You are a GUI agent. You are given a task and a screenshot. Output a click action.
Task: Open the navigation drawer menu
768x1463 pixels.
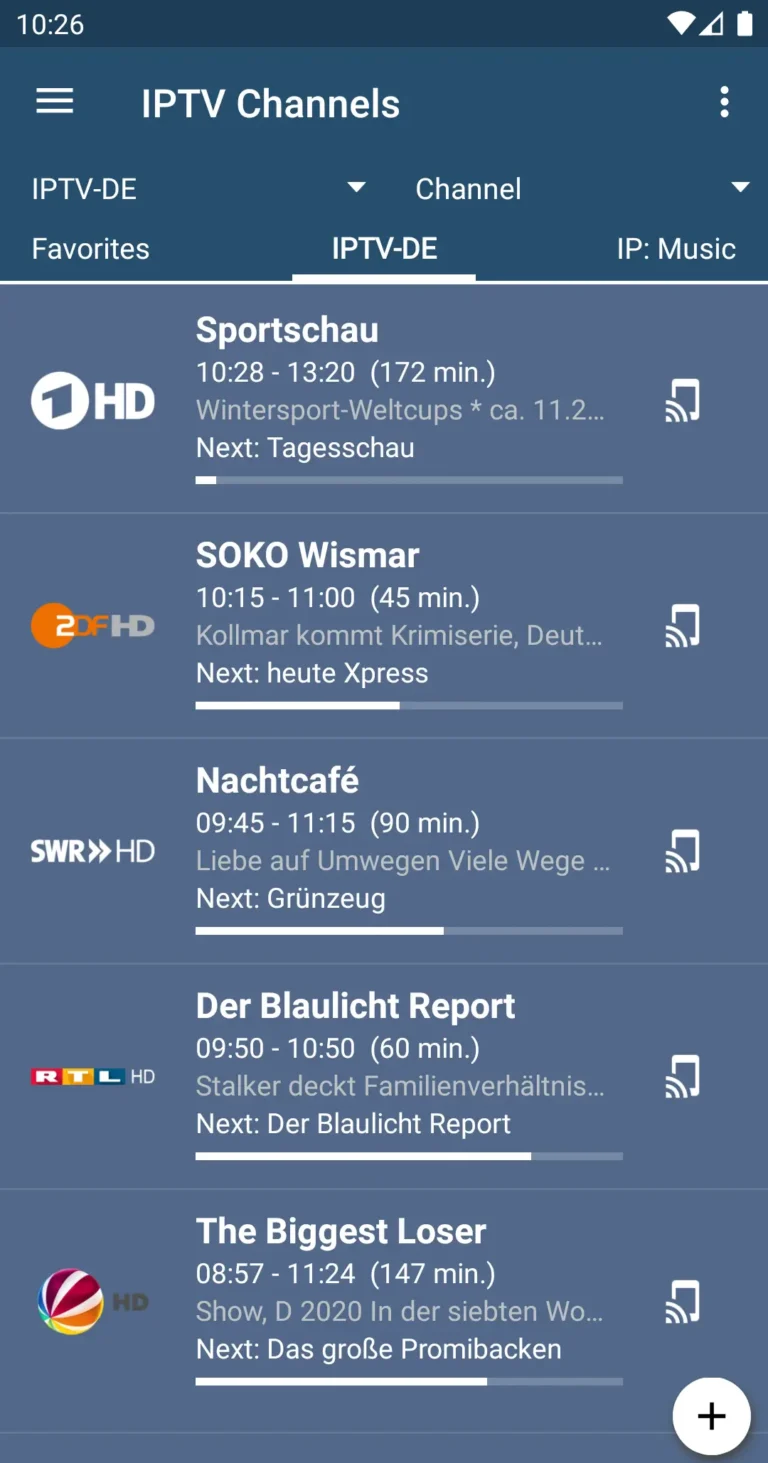[x=54, y=102]
